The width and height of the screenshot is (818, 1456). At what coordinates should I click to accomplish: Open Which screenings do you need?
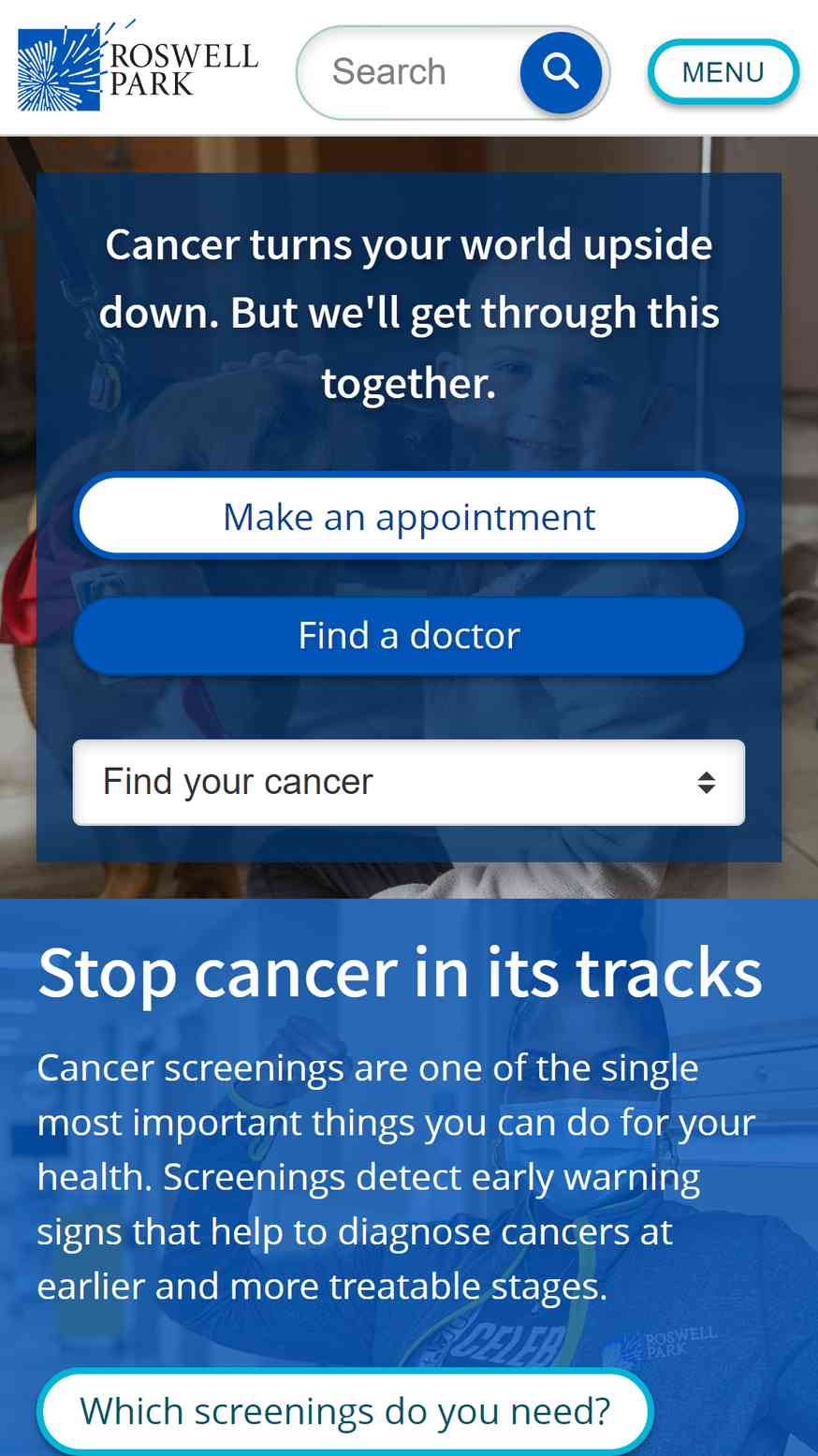click(345, 1411)
